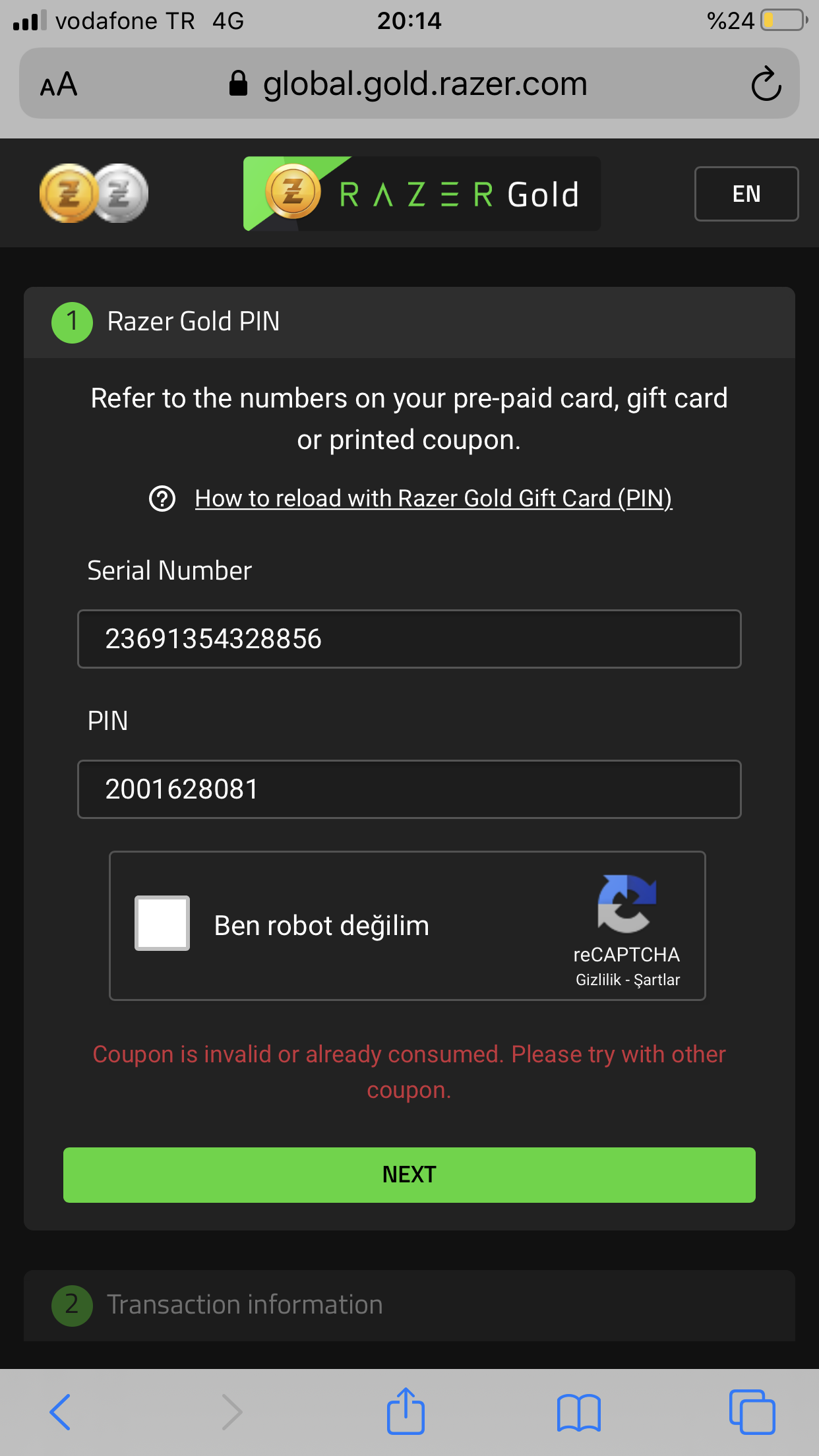819x1456 pixels.
Task: Edit the Serial Number field
Action: point(409,639)
